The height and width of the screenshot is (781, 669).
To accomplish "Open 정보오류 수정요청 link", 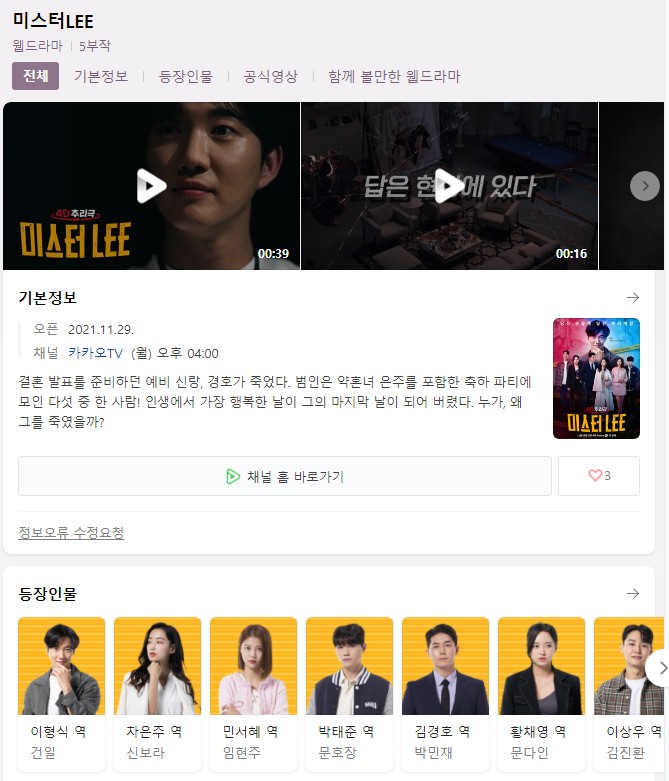I will click(71, 533).
